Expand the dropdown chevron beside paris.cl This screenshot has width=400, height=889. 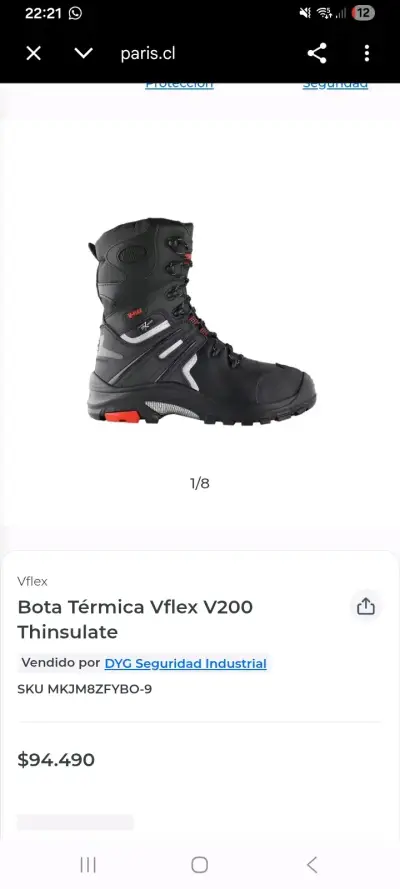click(83, 54)
